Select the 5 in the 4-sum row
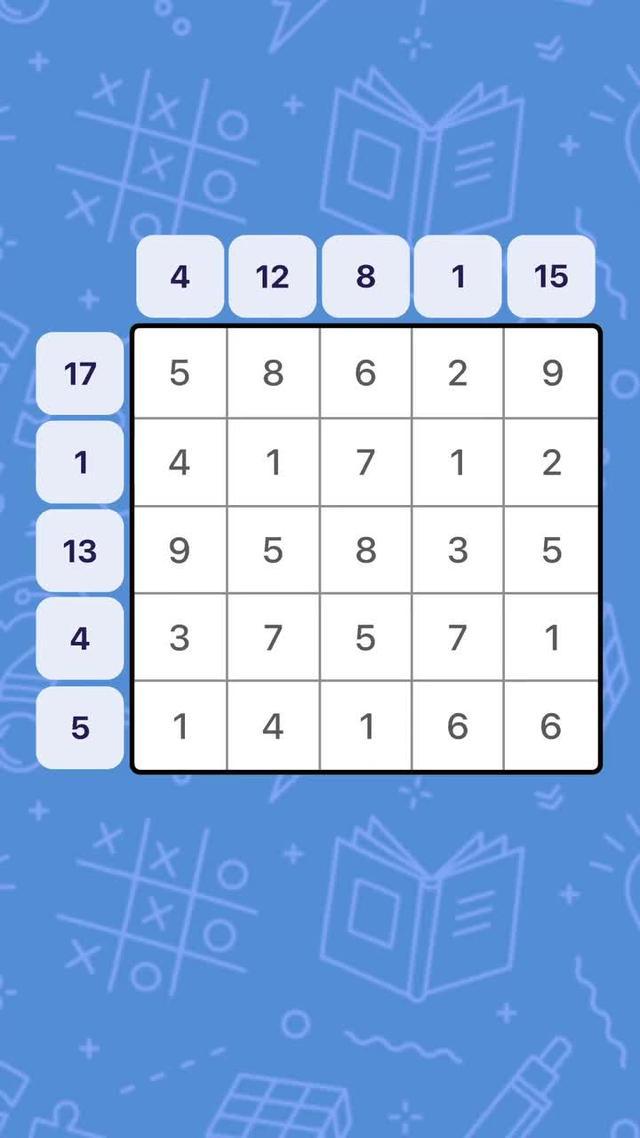Screen dimensions: 640x1138 pyautogui.click(x=365, y=638)
